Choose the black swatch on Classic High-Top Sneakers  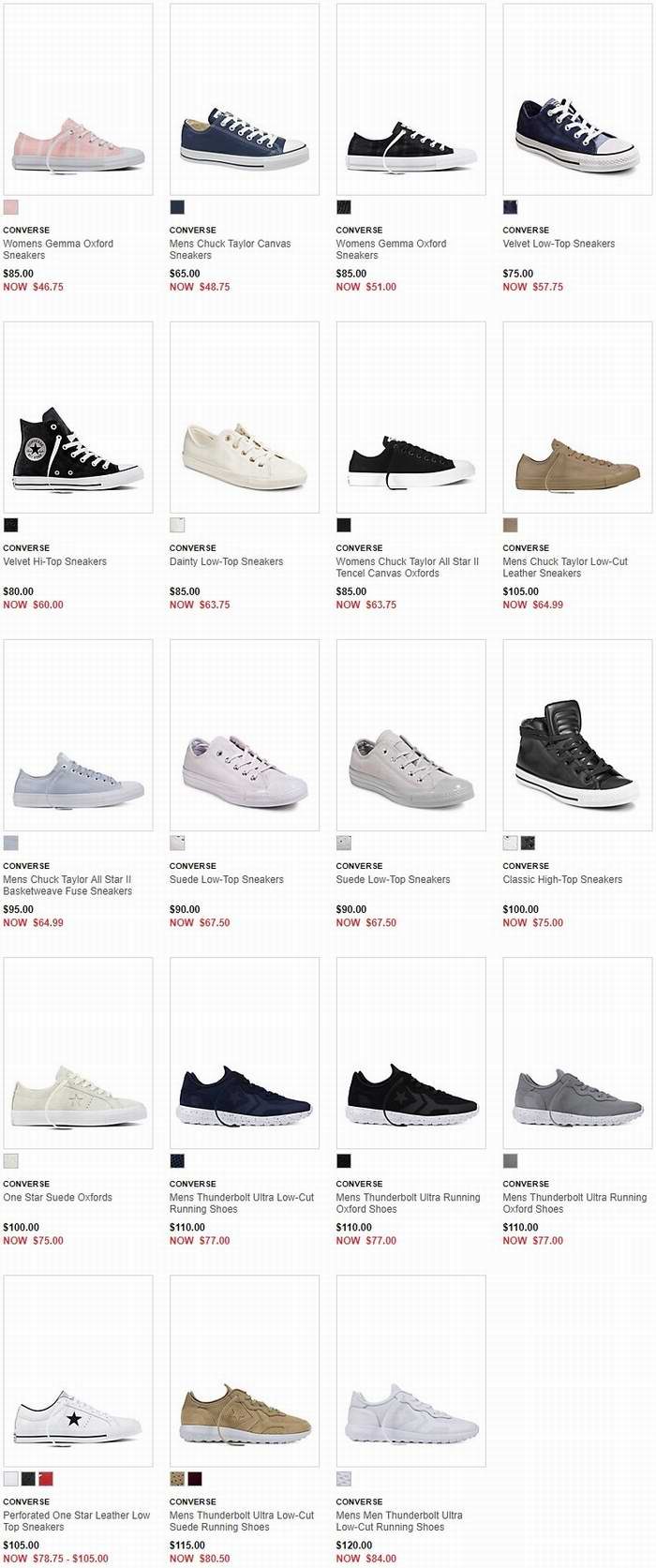click(x=528, y=843)
